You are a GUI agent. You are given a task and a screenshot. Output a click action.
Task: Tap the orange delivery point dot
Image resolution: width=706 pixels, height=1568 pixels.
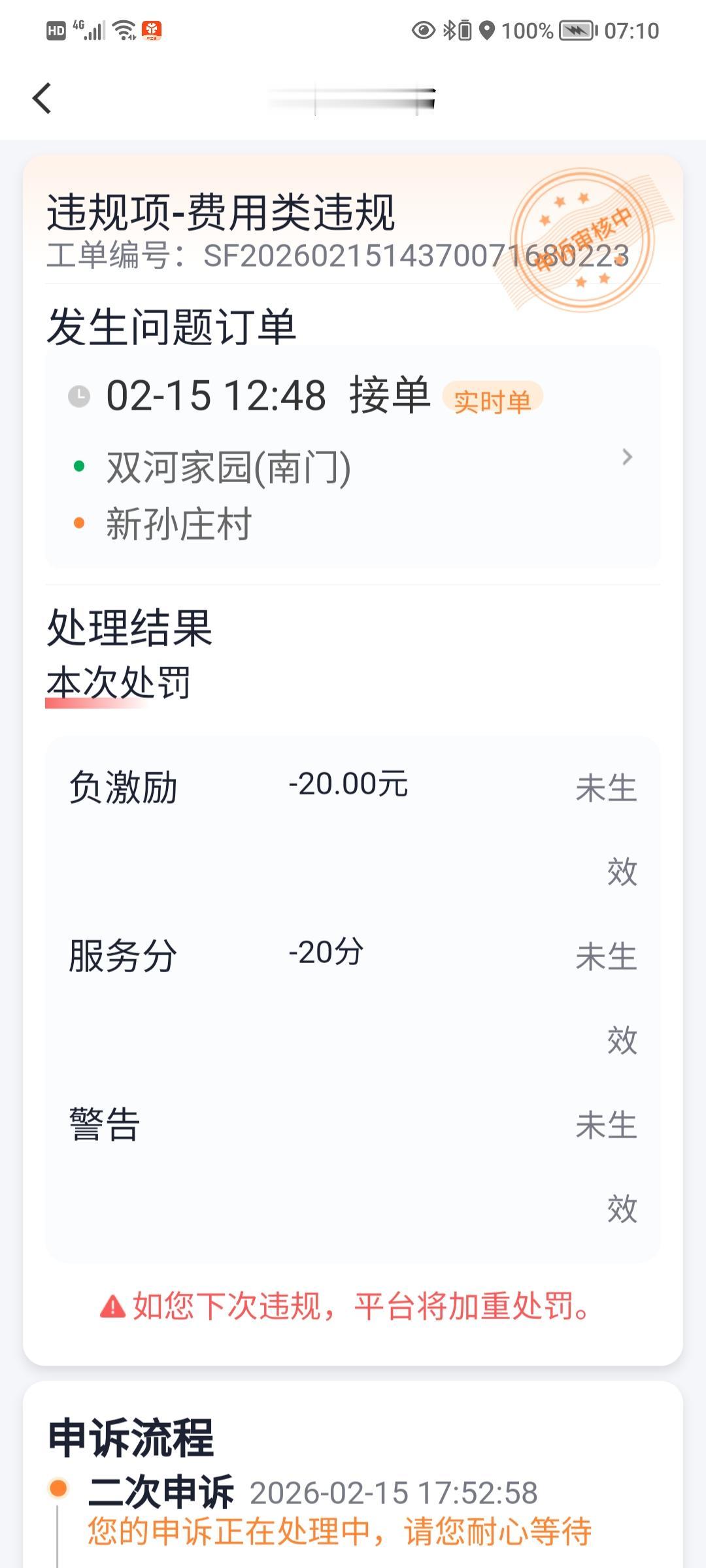(80, 521)
